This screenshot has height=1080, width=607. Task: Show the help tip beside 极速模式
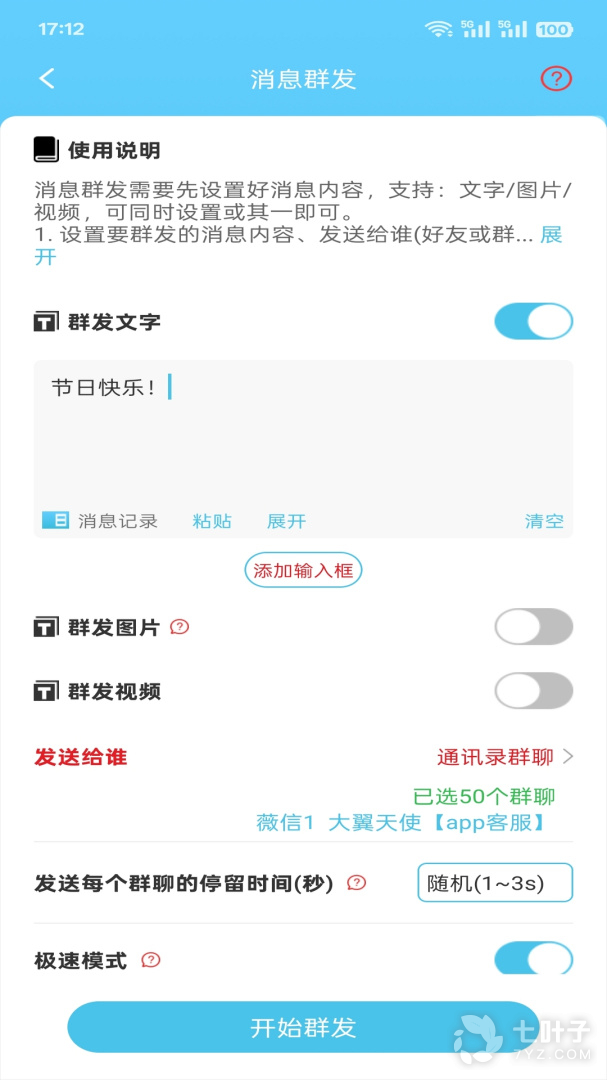pos(151,960)
